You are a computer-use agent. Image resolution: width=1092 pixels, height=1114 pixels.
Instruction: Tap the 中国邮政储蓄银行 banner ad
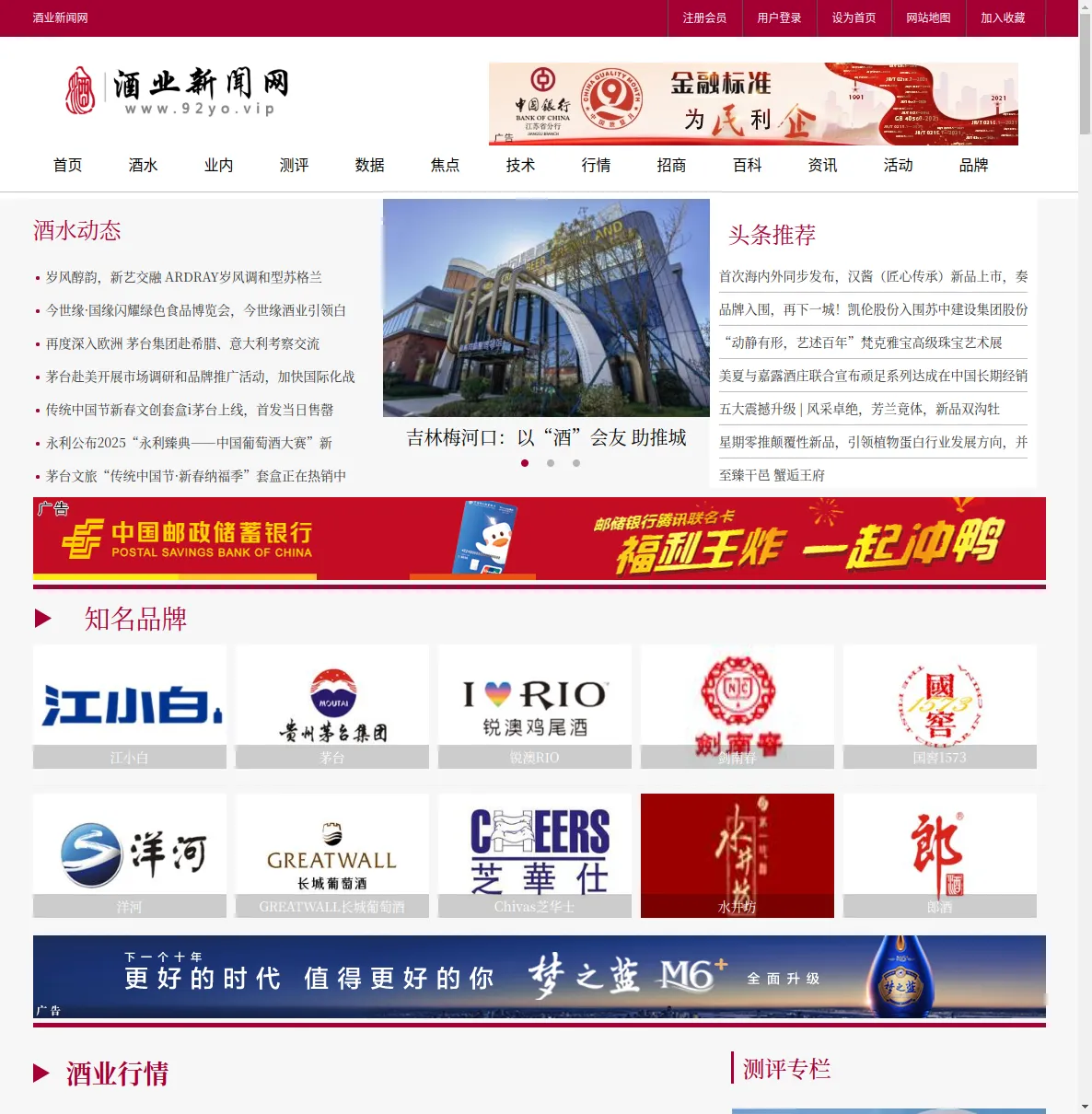540,539
